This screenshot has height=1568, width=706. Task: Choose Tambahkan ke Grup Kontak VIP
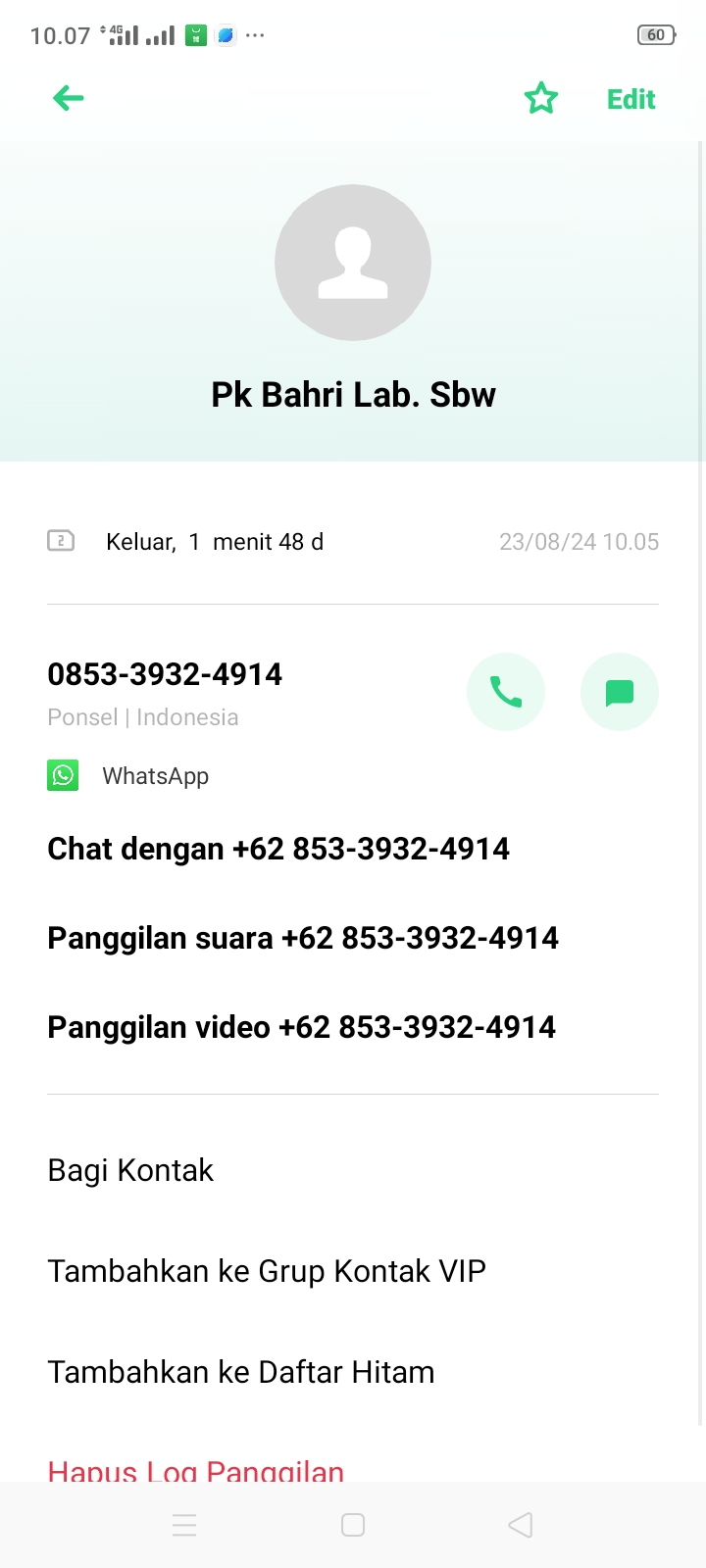point(267,1271)
